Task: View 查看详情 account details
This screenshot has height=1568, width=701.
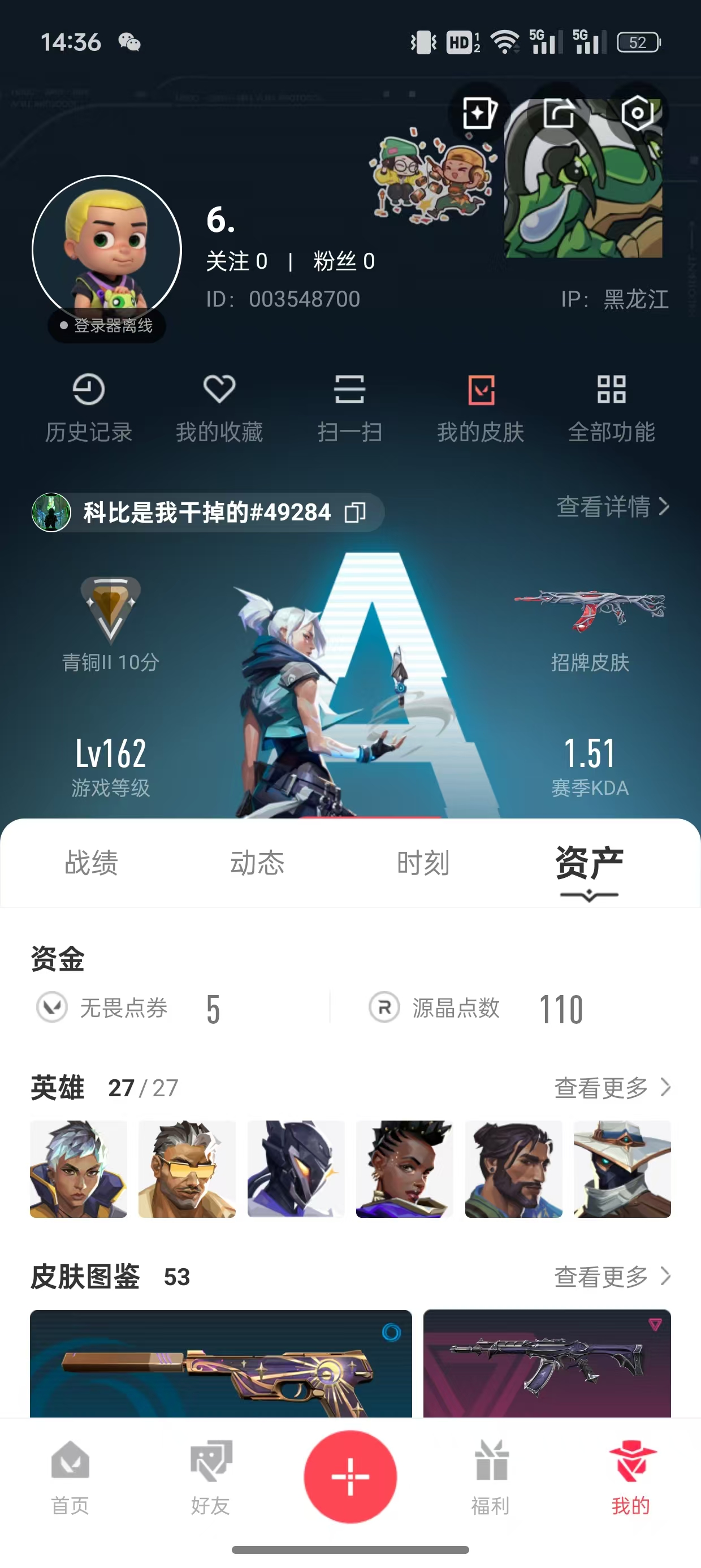Action: (x=613, y=506)
